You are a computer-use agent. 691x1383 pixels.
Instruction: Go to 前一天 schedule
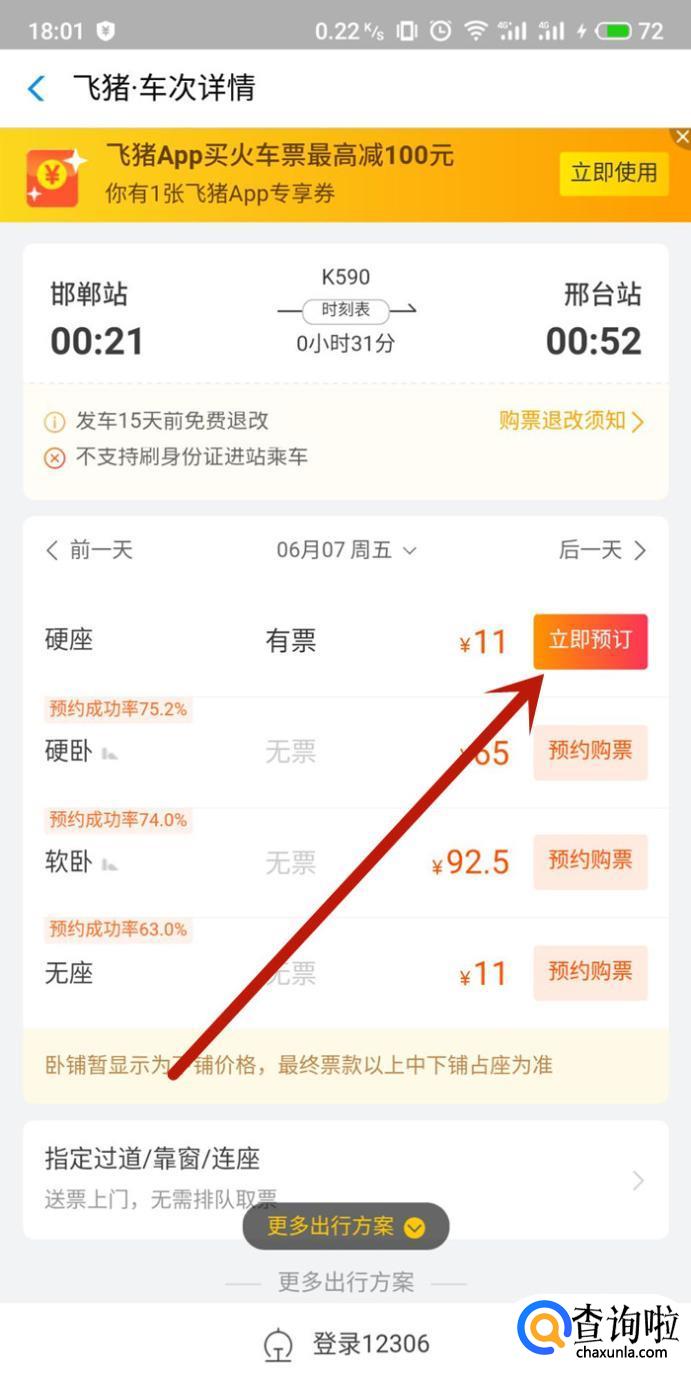pos(89,550)
